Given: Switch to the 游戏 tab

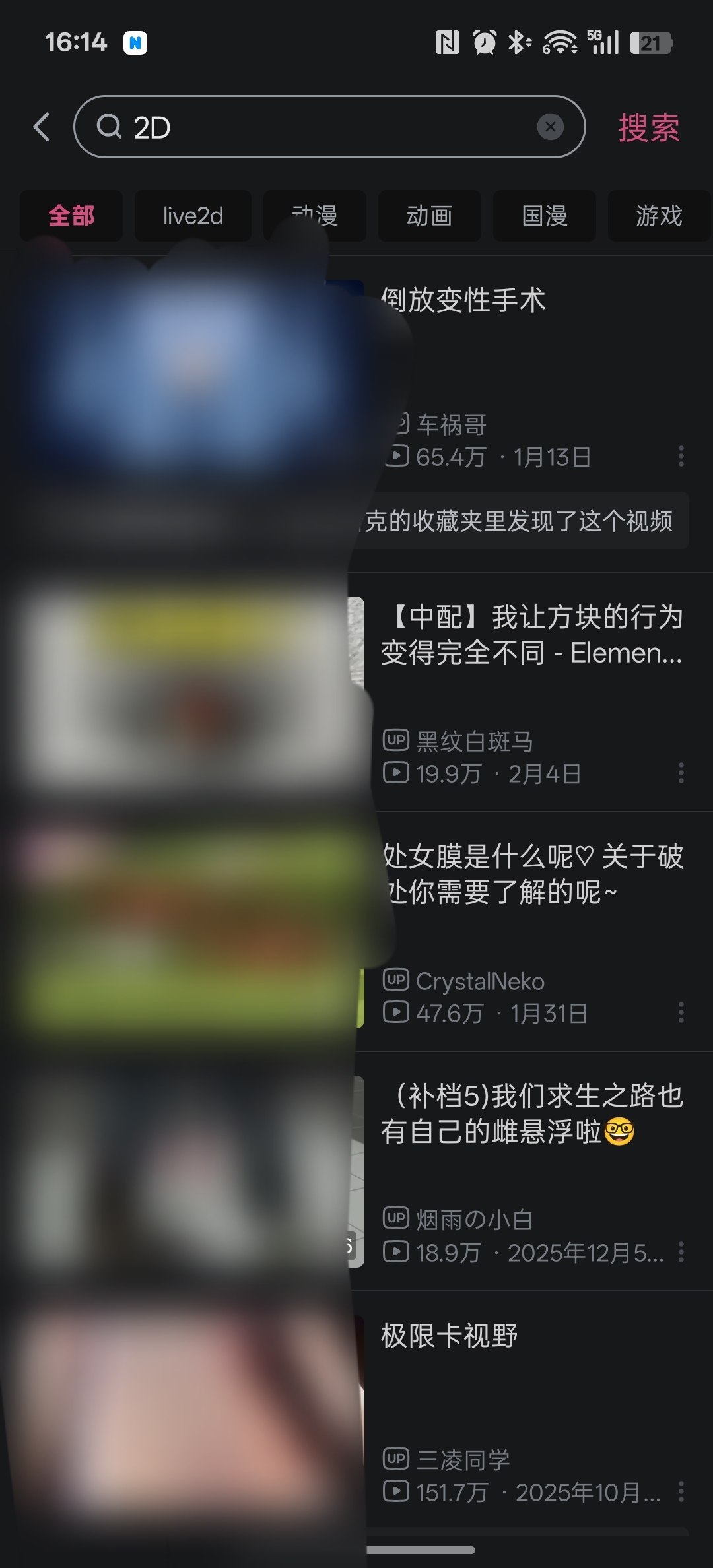Looking at the screenshot, I should 659,216.
